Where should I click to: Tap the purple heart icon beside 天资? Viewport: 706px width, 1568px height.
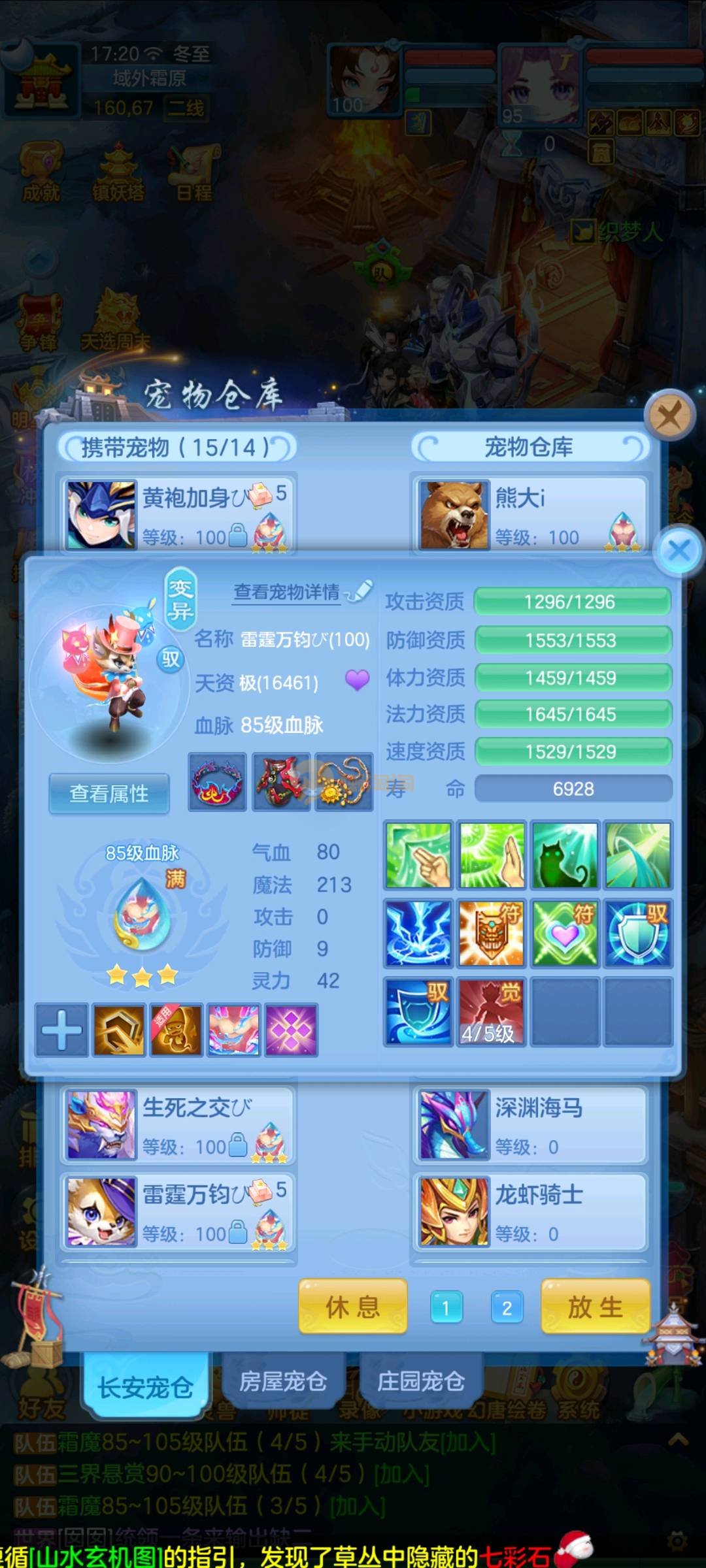pos(357,680)
